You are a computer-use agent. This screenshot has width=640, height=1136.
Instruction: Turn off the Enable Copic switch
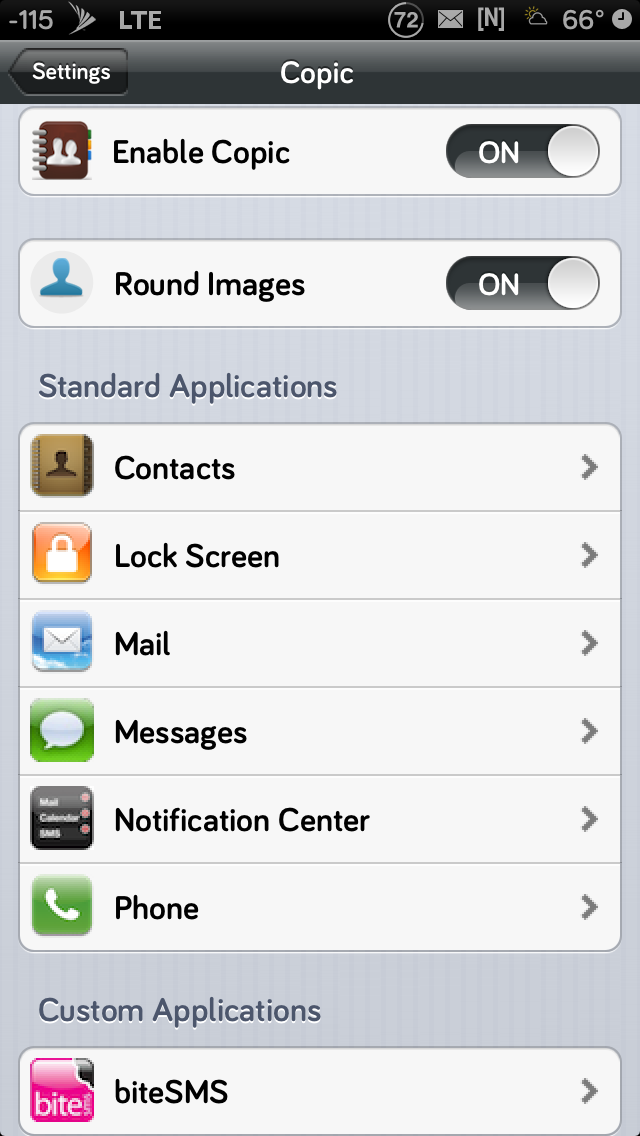pos(523,151)
